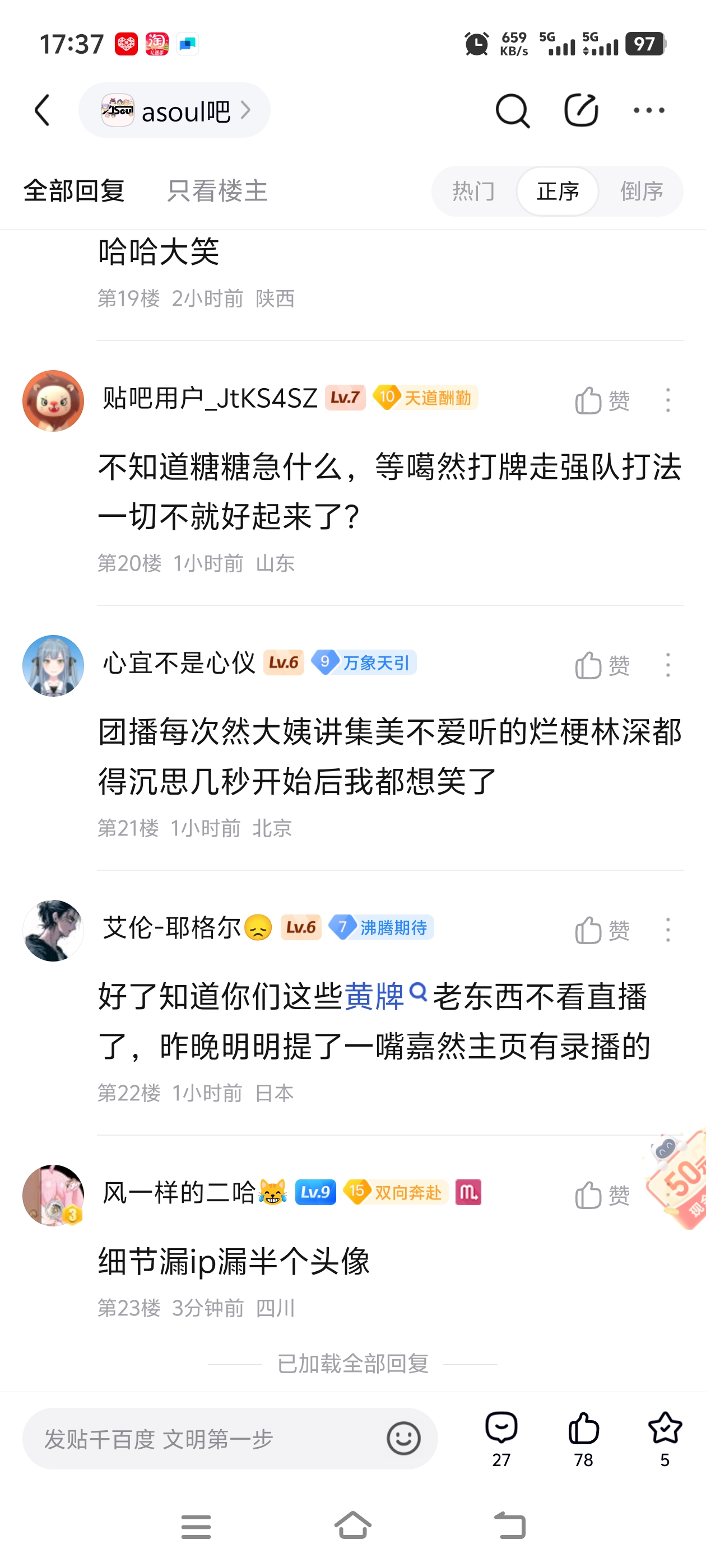
Task: Open the comments icon showing 27
Action: tap(501, 1438)
